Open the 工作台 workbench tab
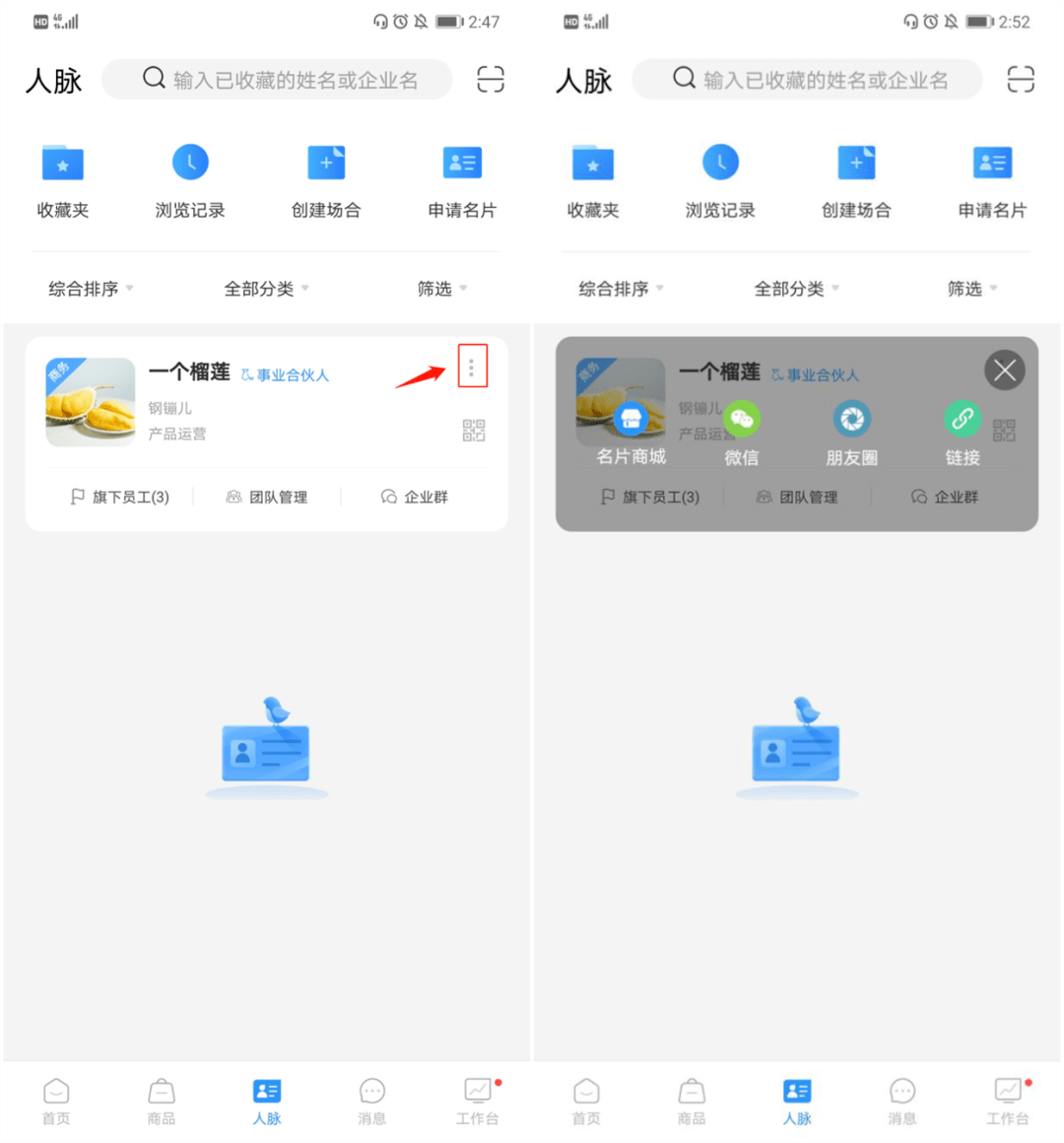Screen dimensions: 1064x1143 point(477,1099)
